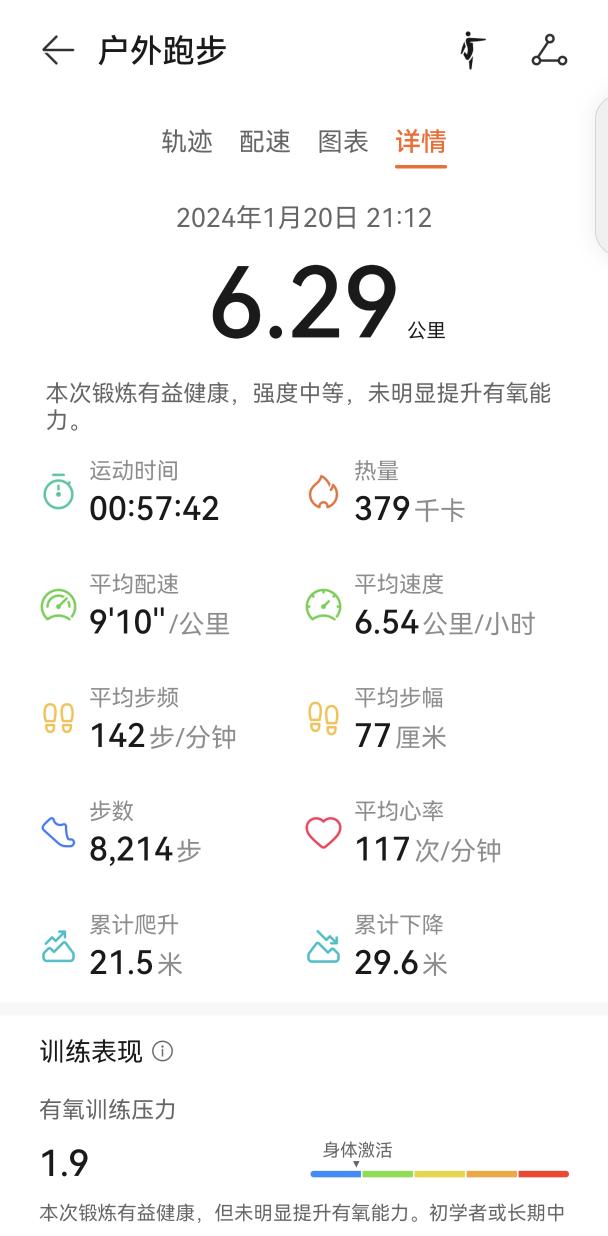Go back using the top-left arrow
This screenshot has height=1236, width=608.
(x=58, y=51)
